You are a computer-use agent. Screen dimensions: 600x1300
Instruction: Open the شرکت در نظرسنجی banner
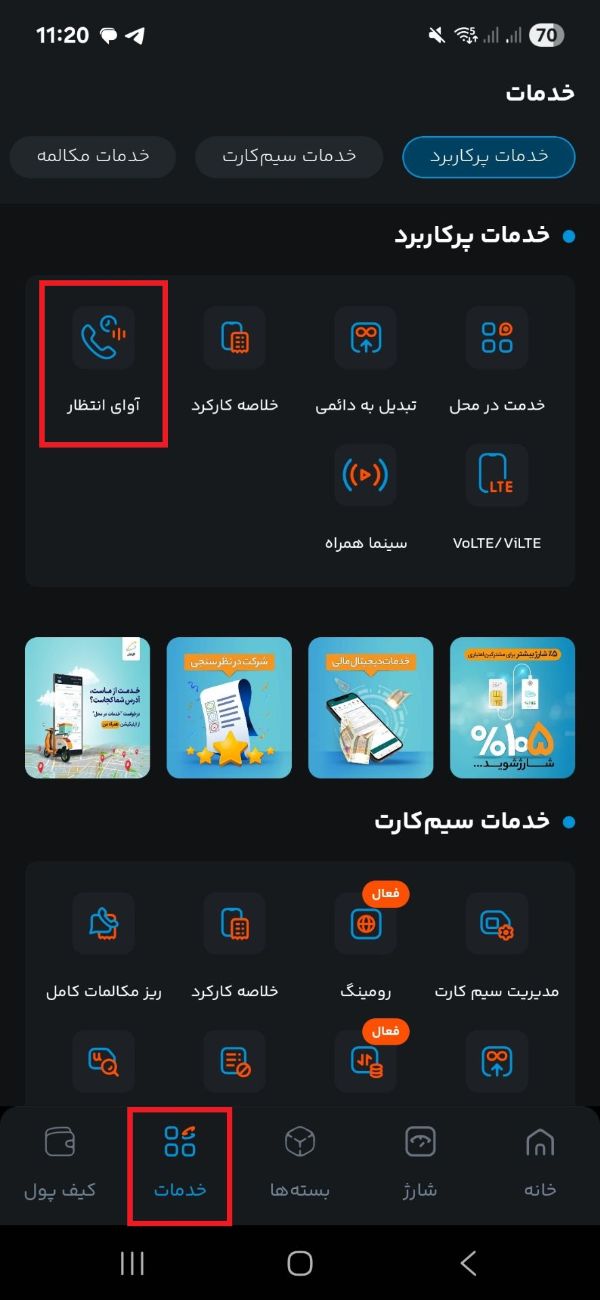coord(229,708)
